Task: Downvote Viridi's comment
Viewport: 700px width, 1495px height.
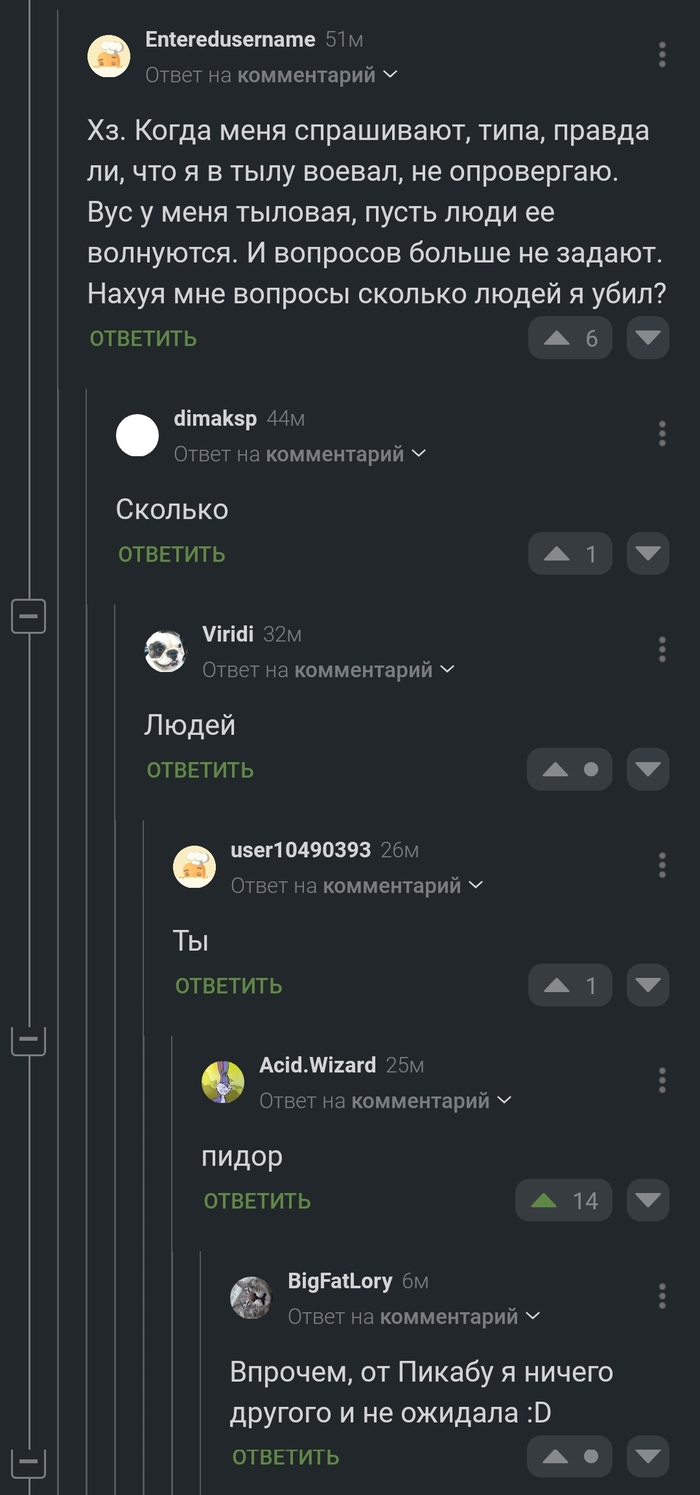Action: click(648, 770)
